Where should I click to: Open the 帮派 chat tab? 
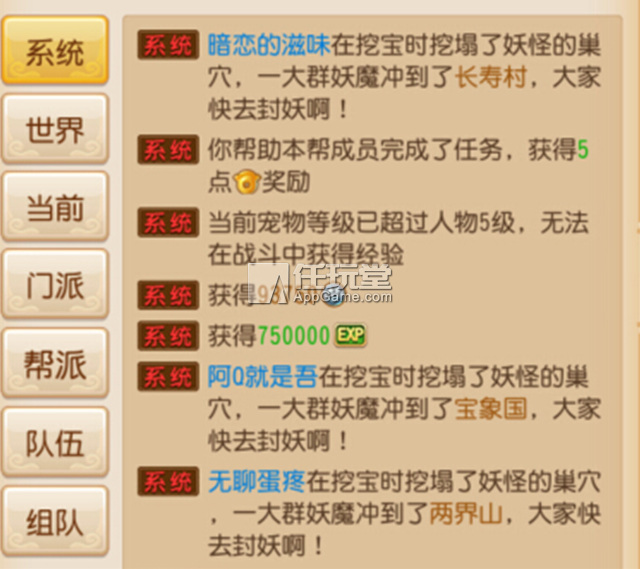tap(54, 364)
